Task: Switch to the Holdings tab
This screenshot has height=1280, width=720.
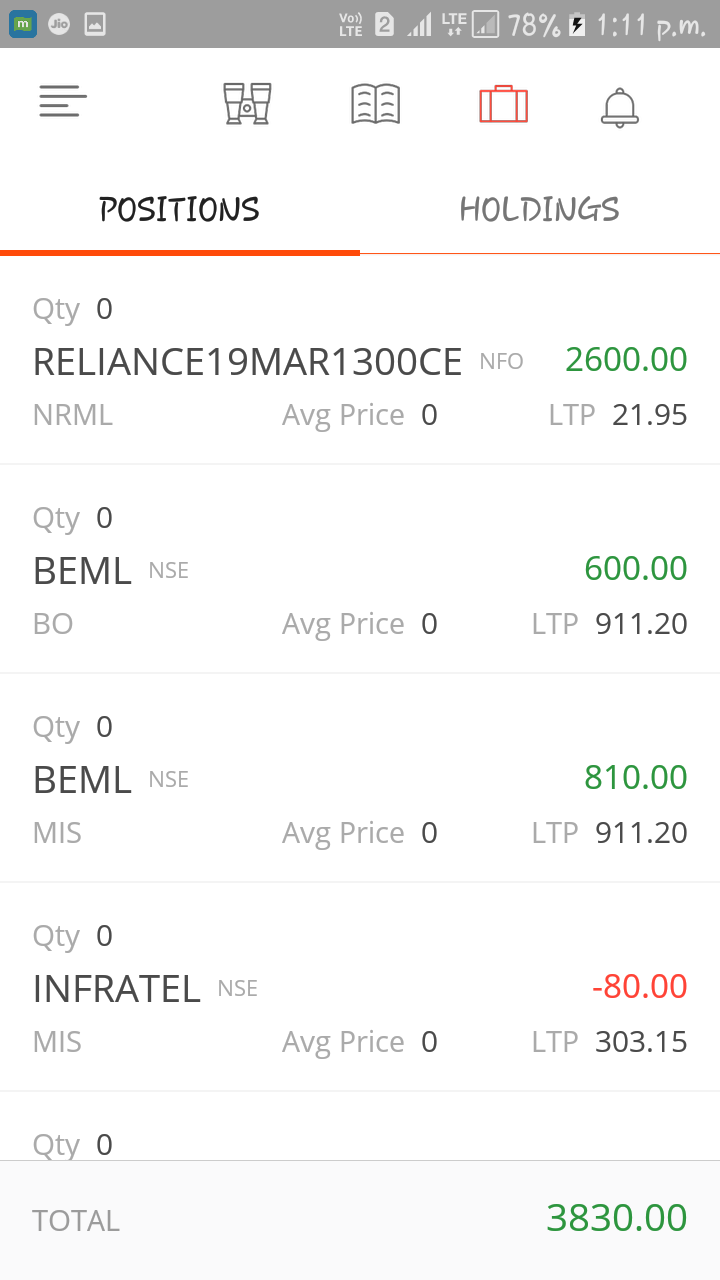Action: click(x=540, y=209)
